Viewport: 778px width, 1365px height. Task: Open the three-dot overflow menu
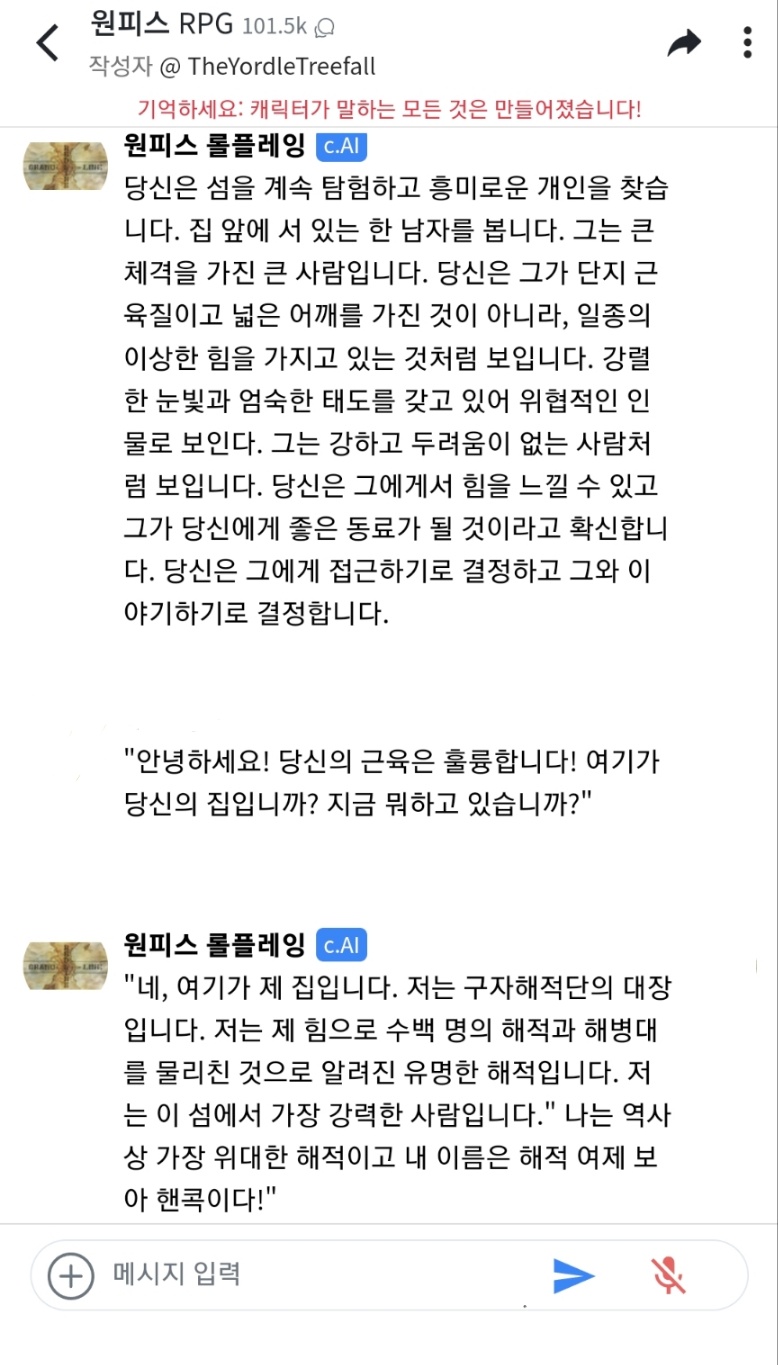tap(747, 43)
